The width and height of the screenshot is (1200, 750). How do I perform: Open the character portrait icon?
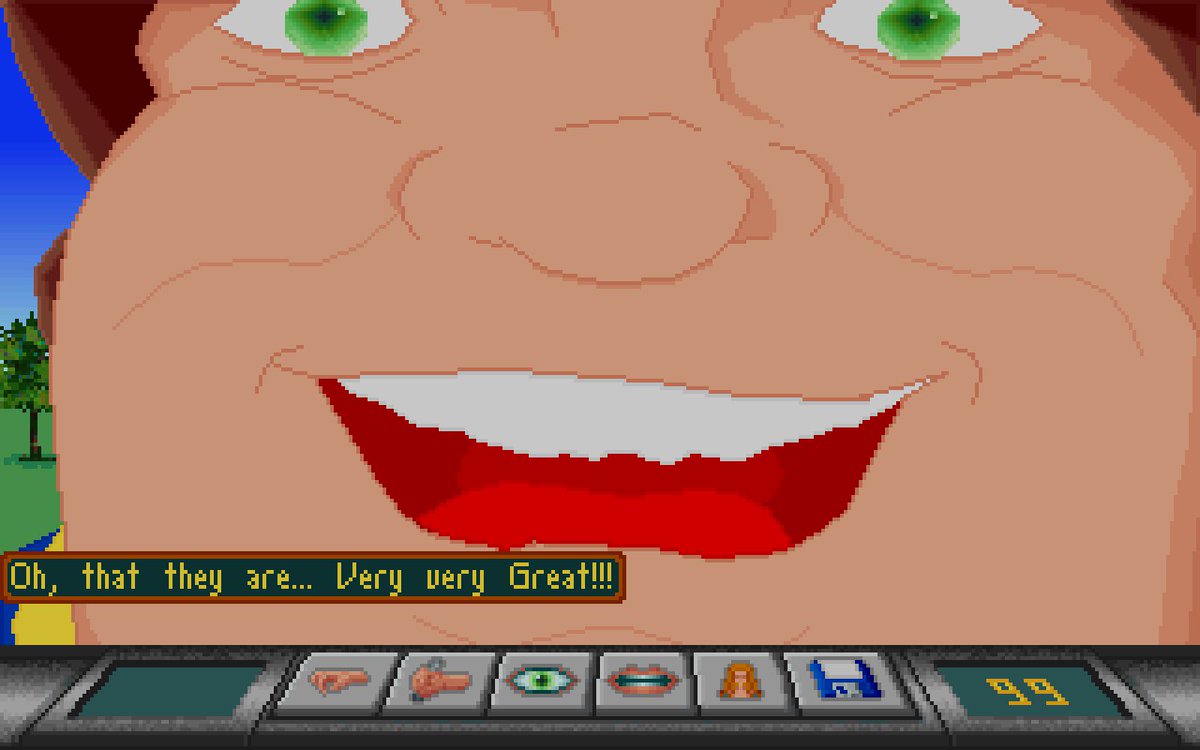coord(736,683)
